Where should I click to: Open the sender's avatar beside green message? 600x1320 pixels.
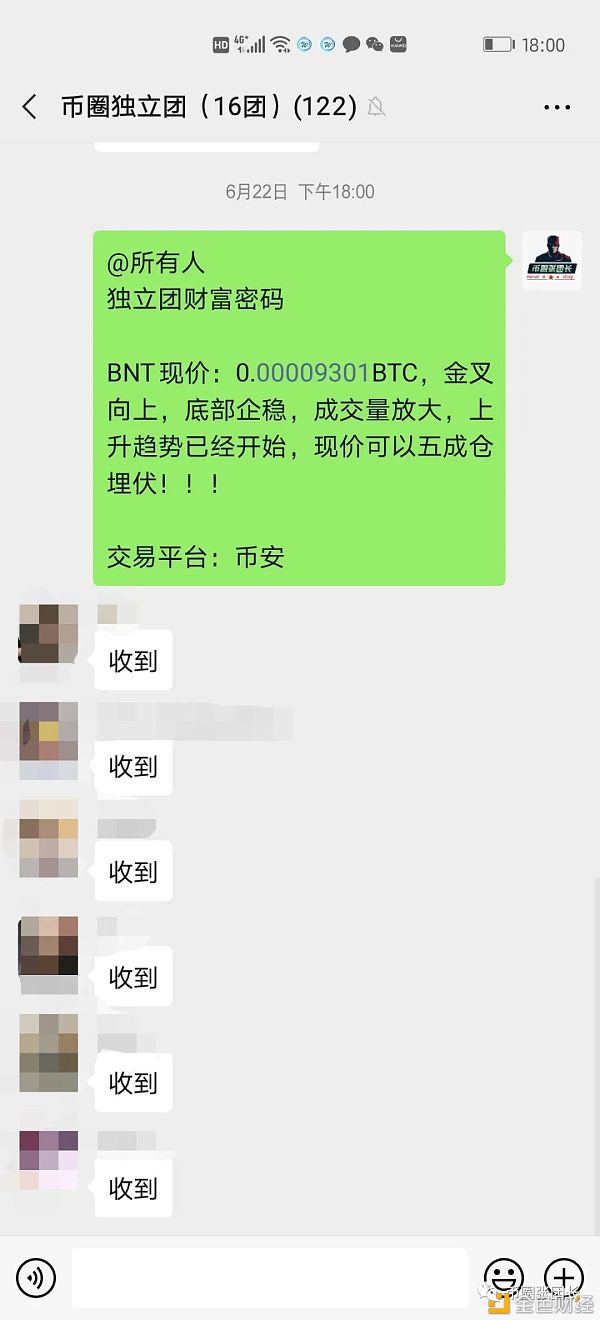point(552,260)
